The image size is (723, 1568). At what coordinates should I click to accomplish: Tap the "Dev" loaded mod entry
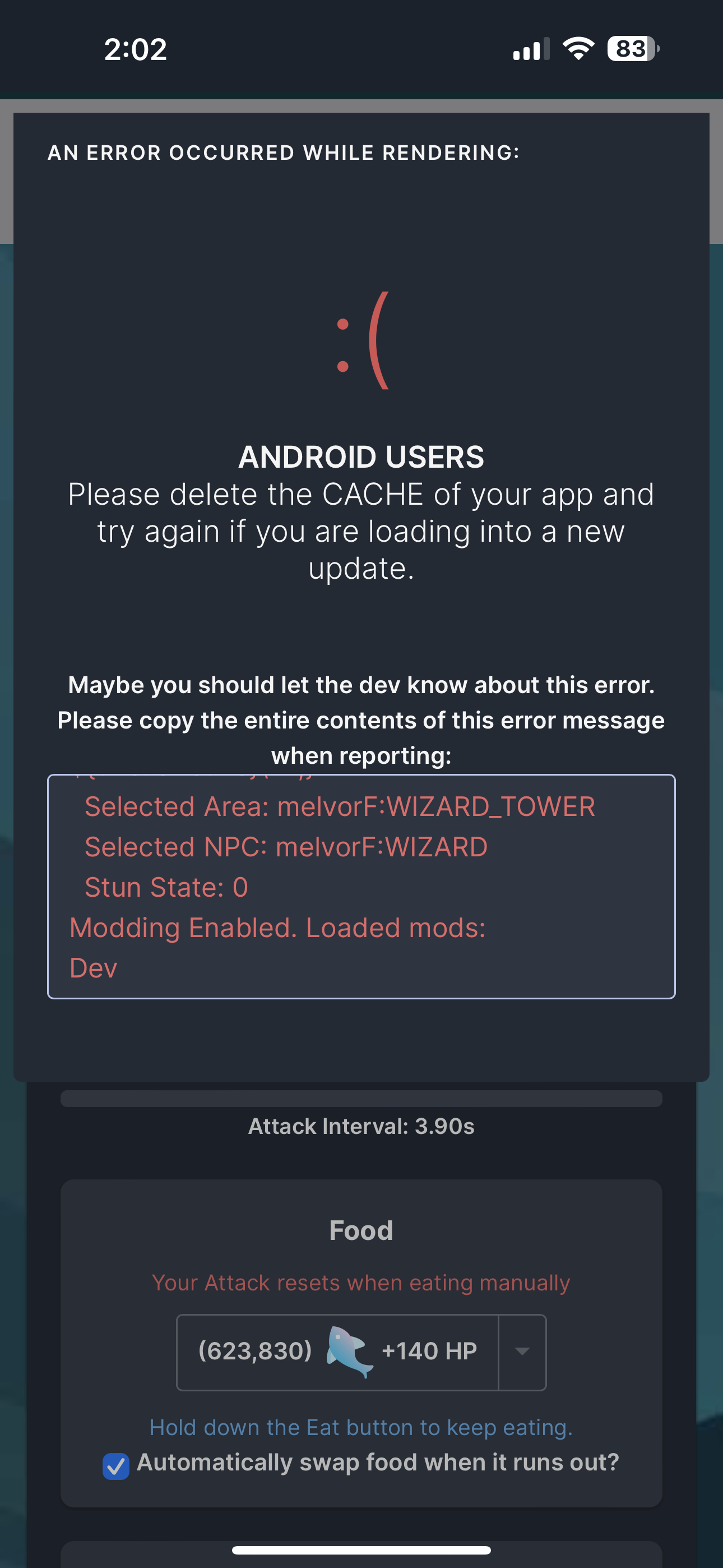click(94, 968)
